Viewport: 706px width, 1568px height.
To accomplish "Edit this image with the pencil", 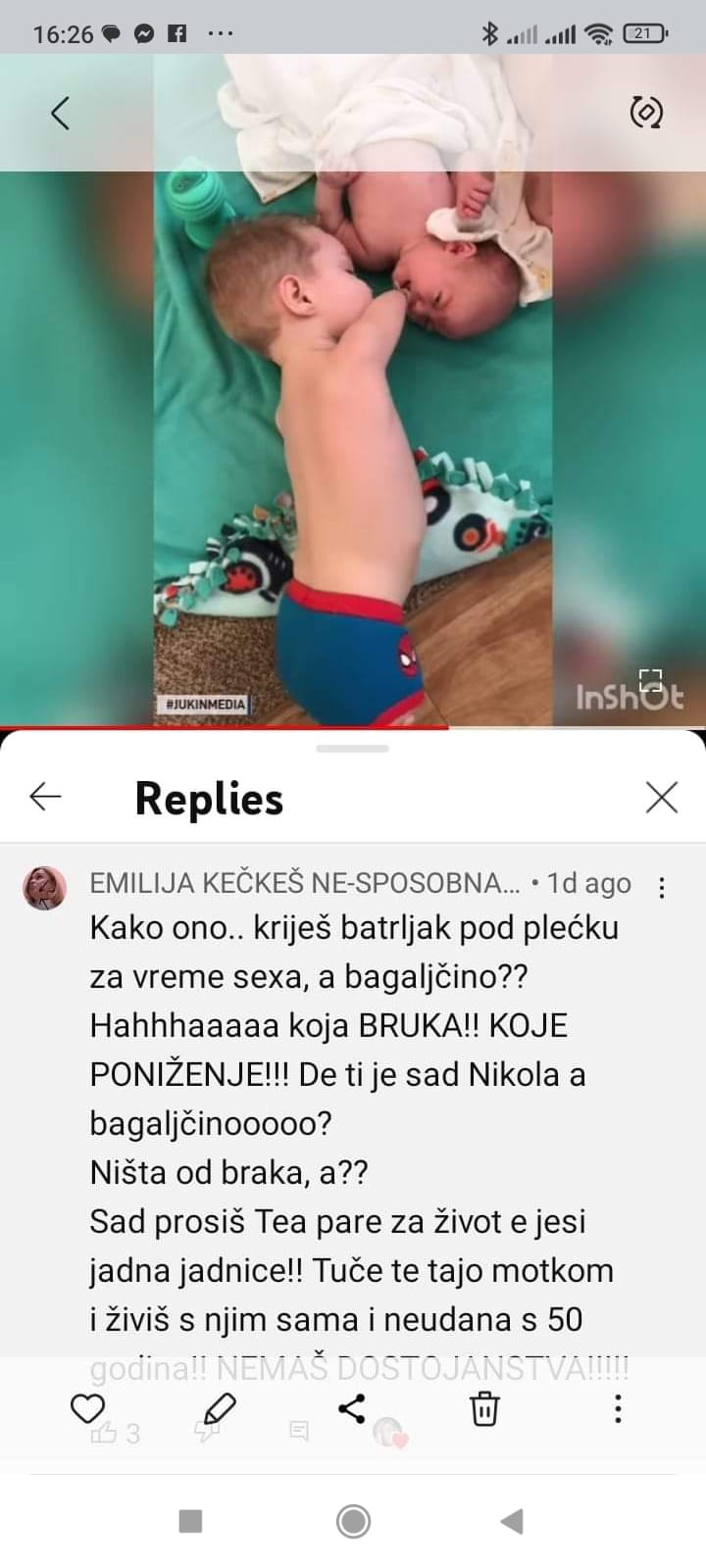I will [220, 1409].
